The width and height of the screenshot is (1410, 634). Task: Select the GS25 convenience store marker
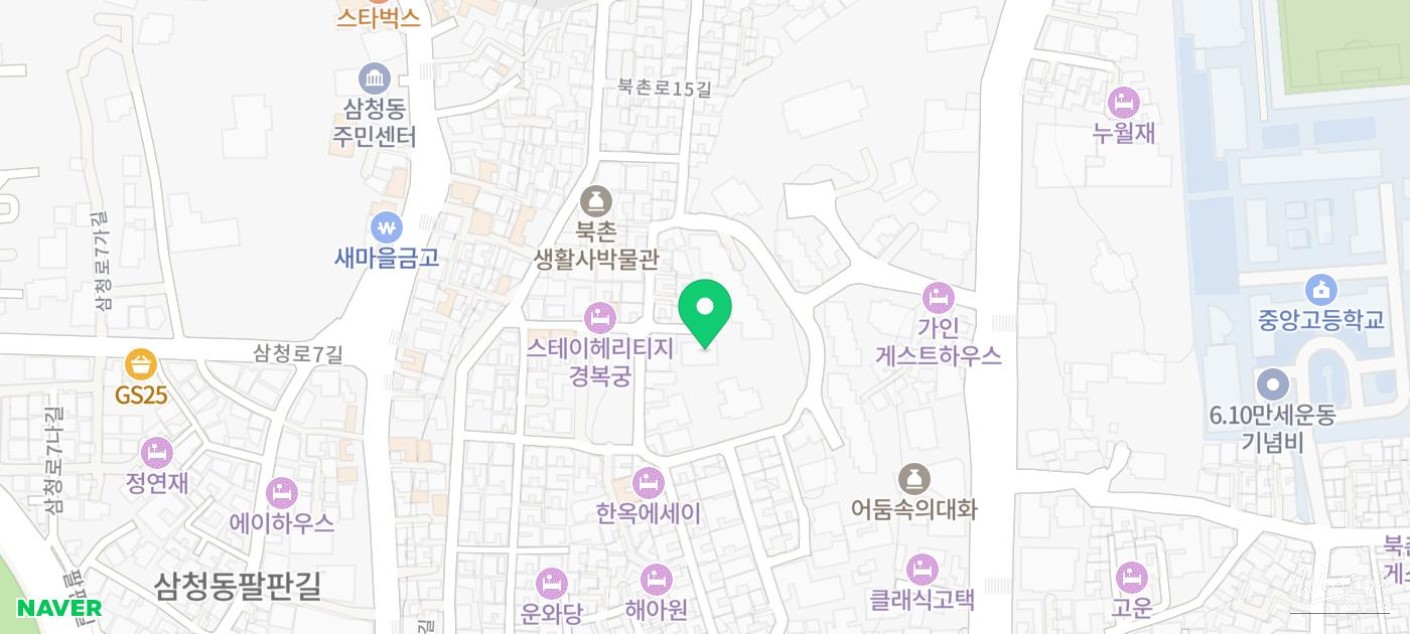click(x=141, y=364)
